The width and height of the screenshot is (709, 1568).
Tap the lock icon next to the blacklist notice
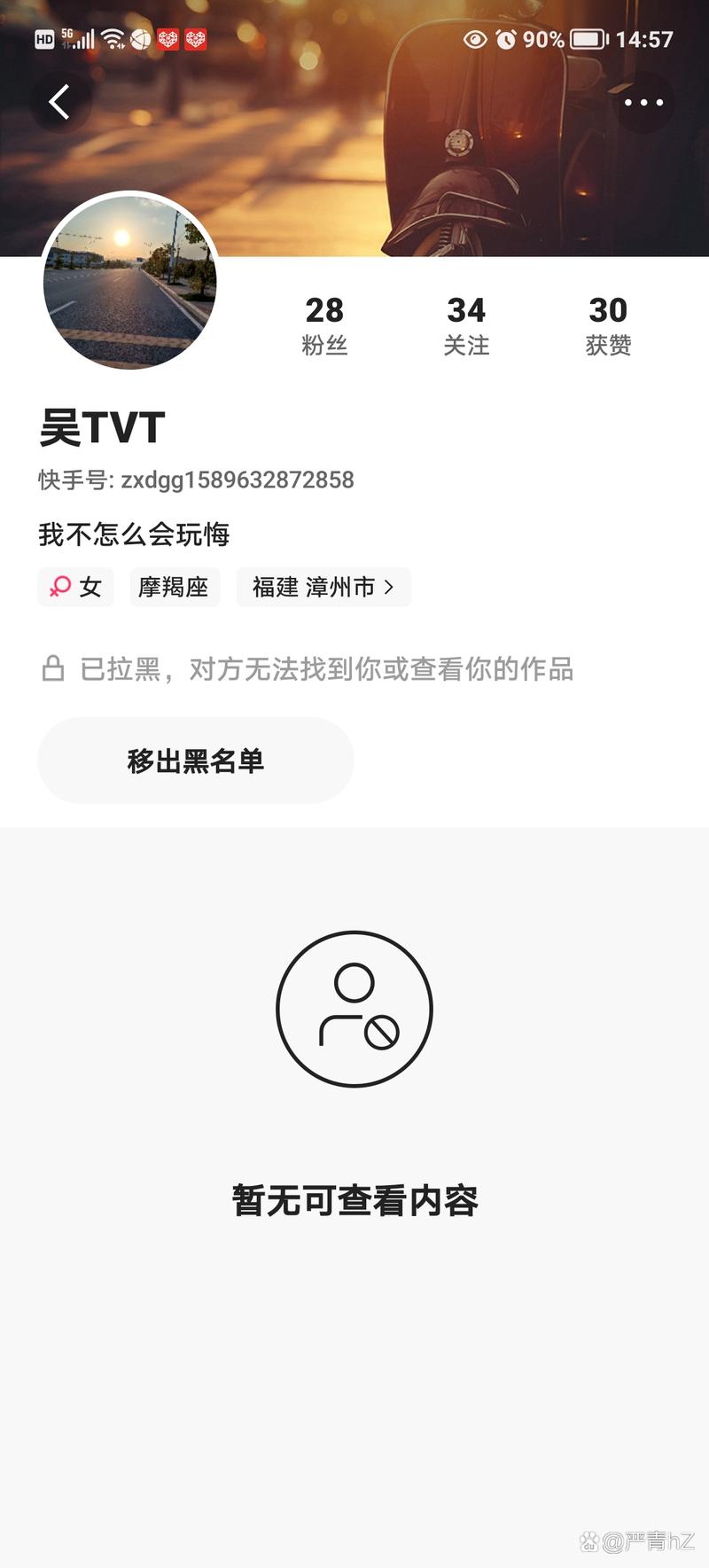coord(55,669)
